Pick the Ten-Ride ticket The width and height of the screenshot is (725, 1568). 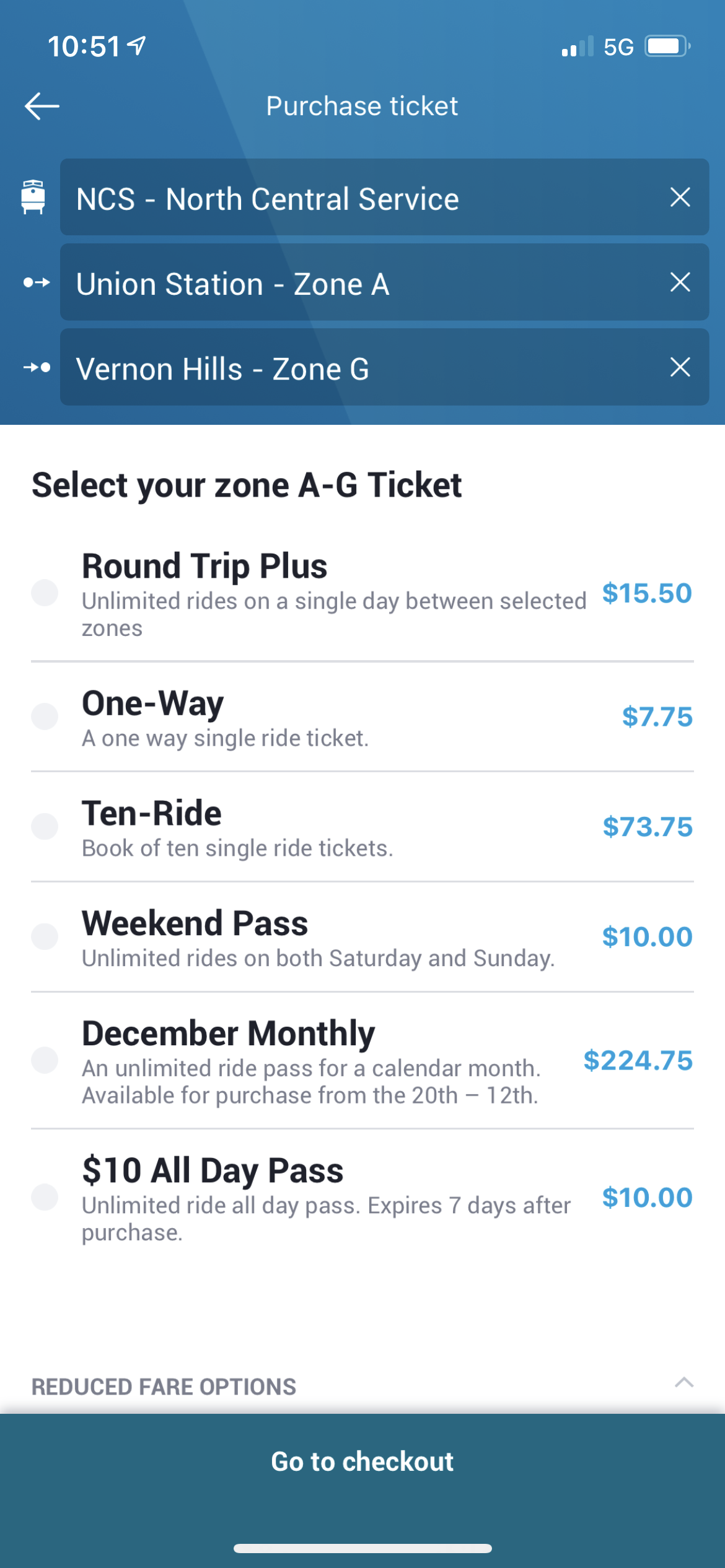click(362, 826)
